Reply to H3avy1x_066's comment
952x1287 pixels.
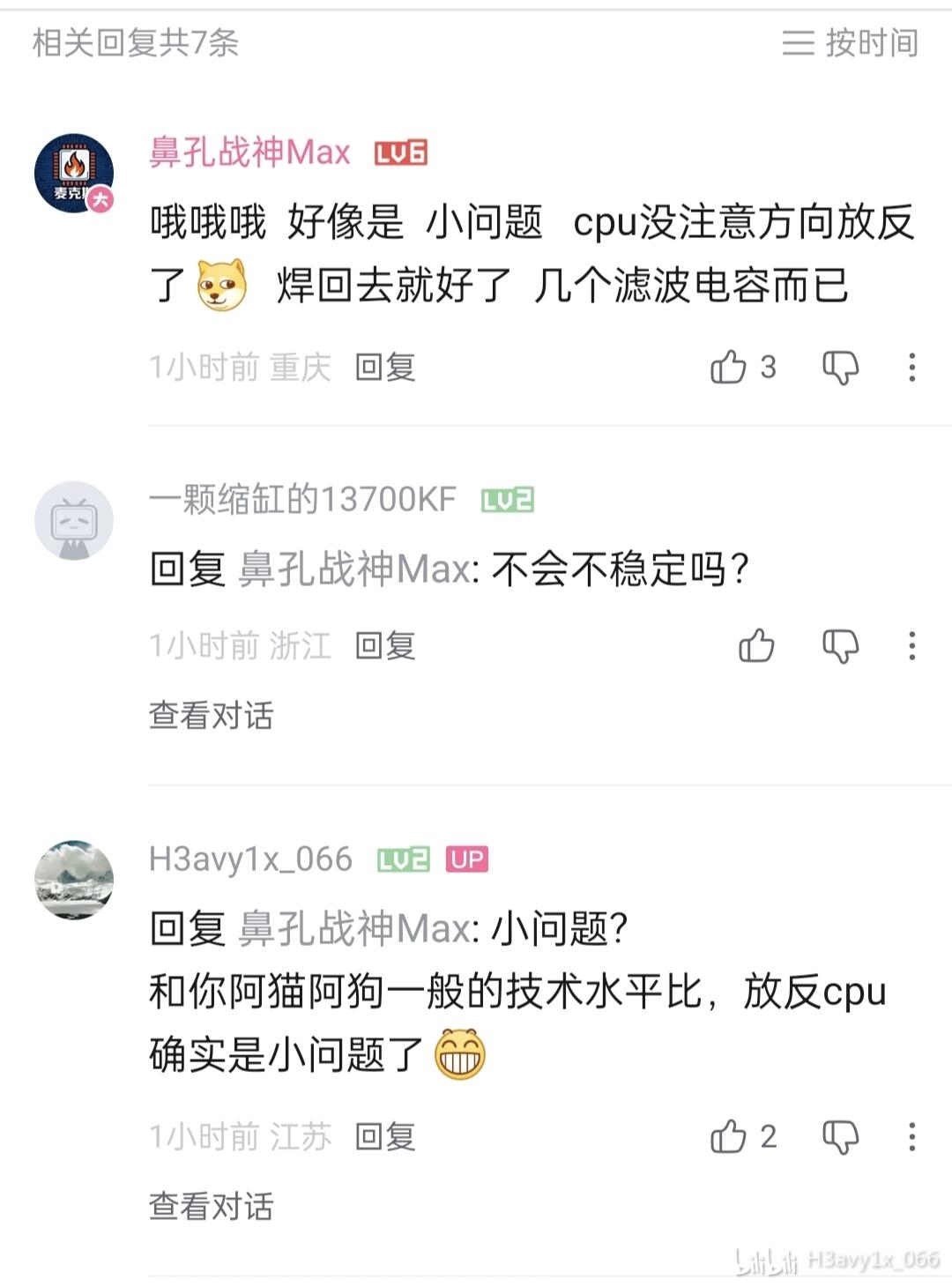385,1136
